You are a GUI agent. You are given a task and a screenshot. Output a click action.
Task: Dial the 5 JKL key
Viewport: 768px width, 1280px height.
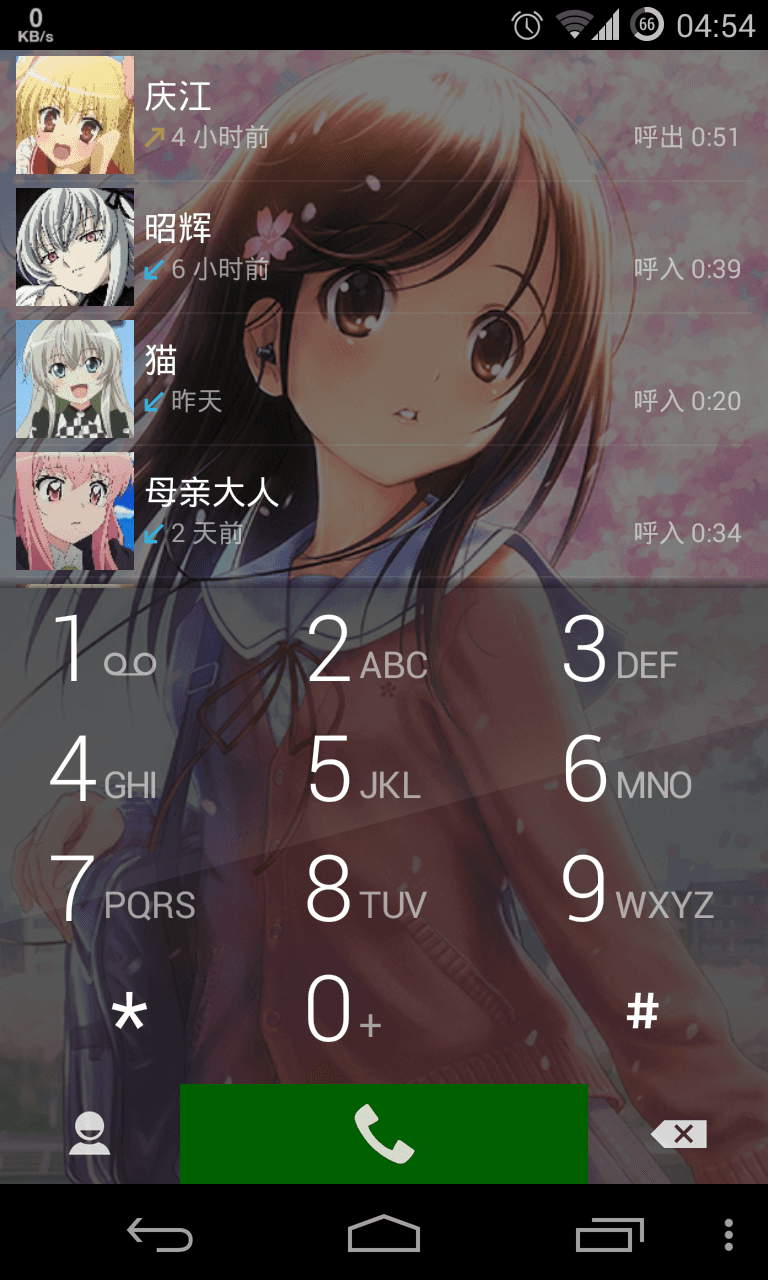(365, 770)
